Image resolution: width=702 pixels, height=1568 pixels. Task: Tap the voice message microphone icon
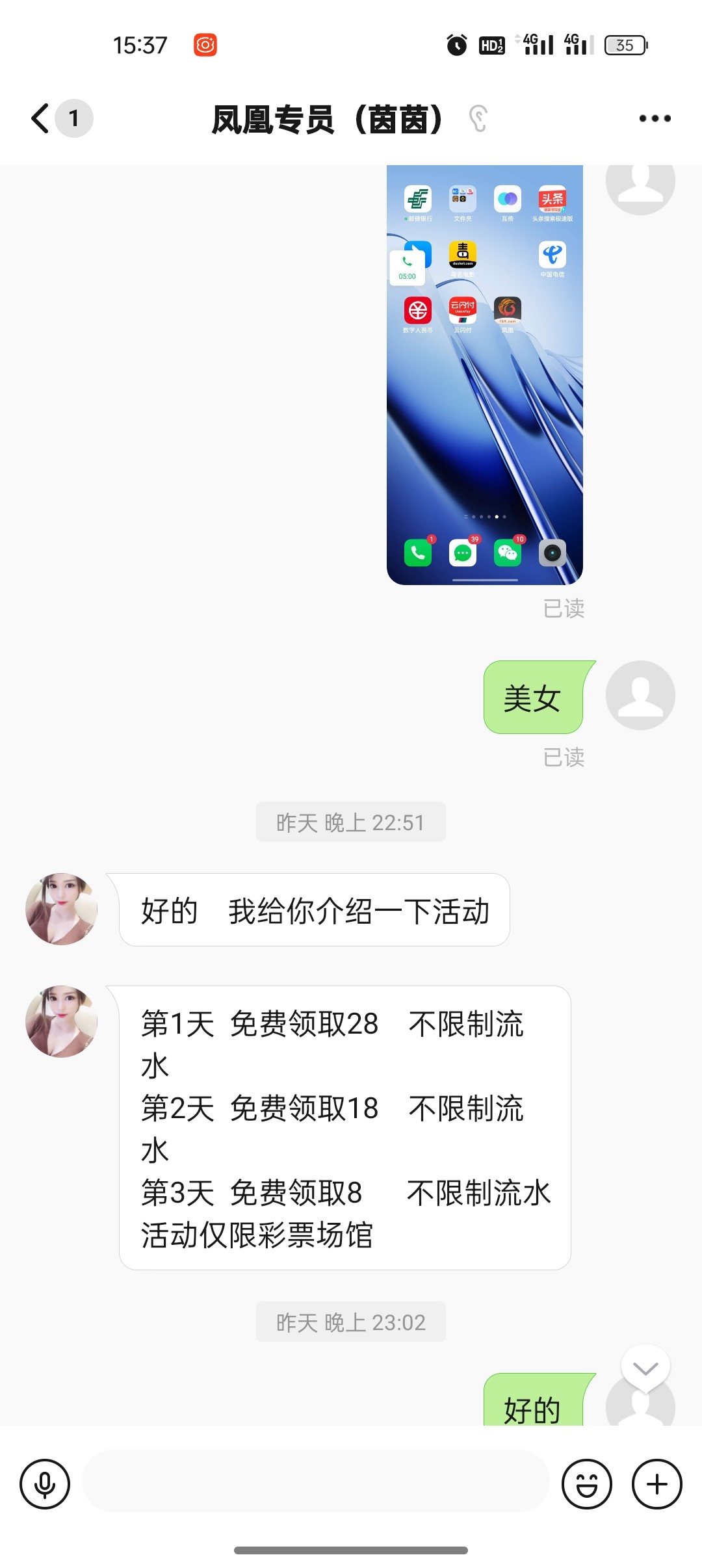point(44,1483)
